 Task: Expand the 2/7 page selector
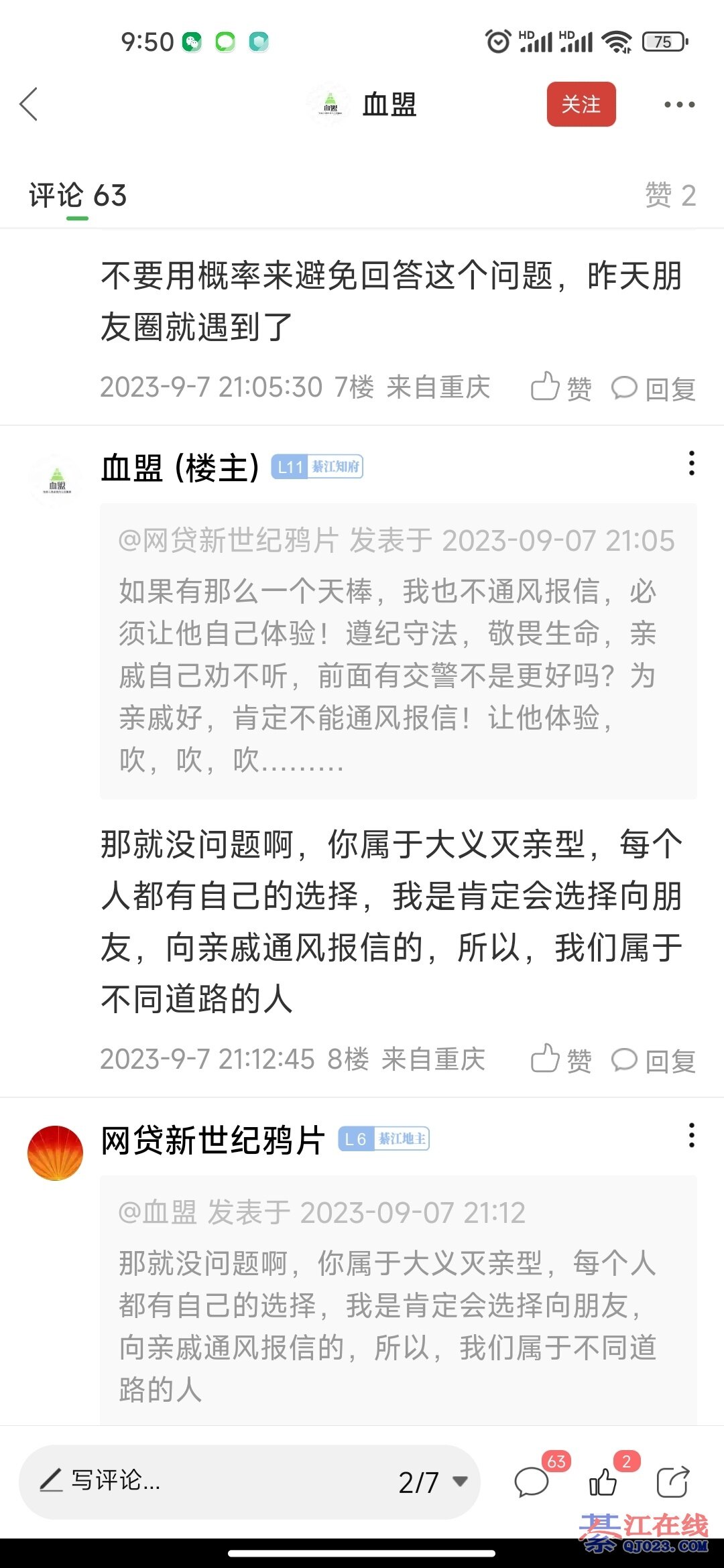click(x=432, y=1482)
